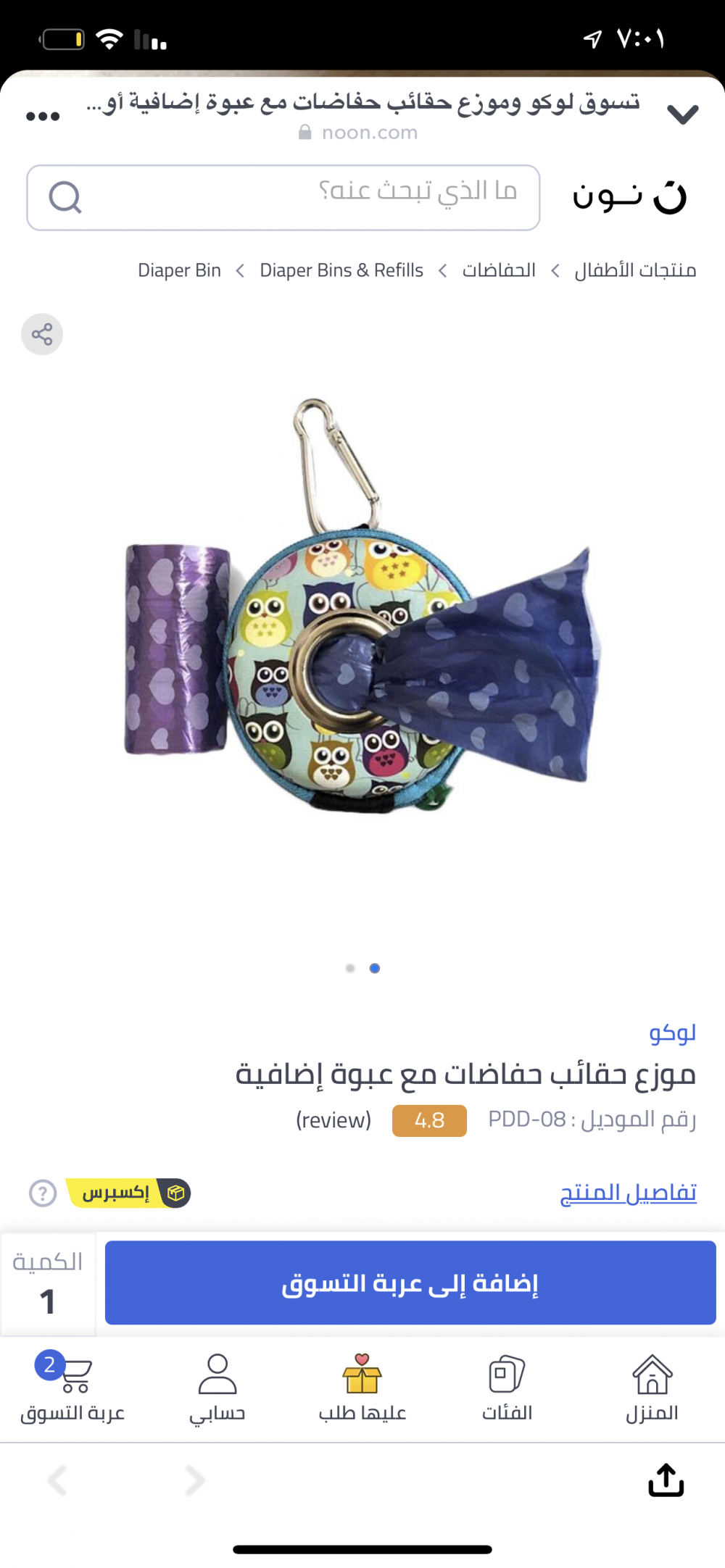
Task: Collapse the in-app browser with the down chevron
Action: coord(682,114)
